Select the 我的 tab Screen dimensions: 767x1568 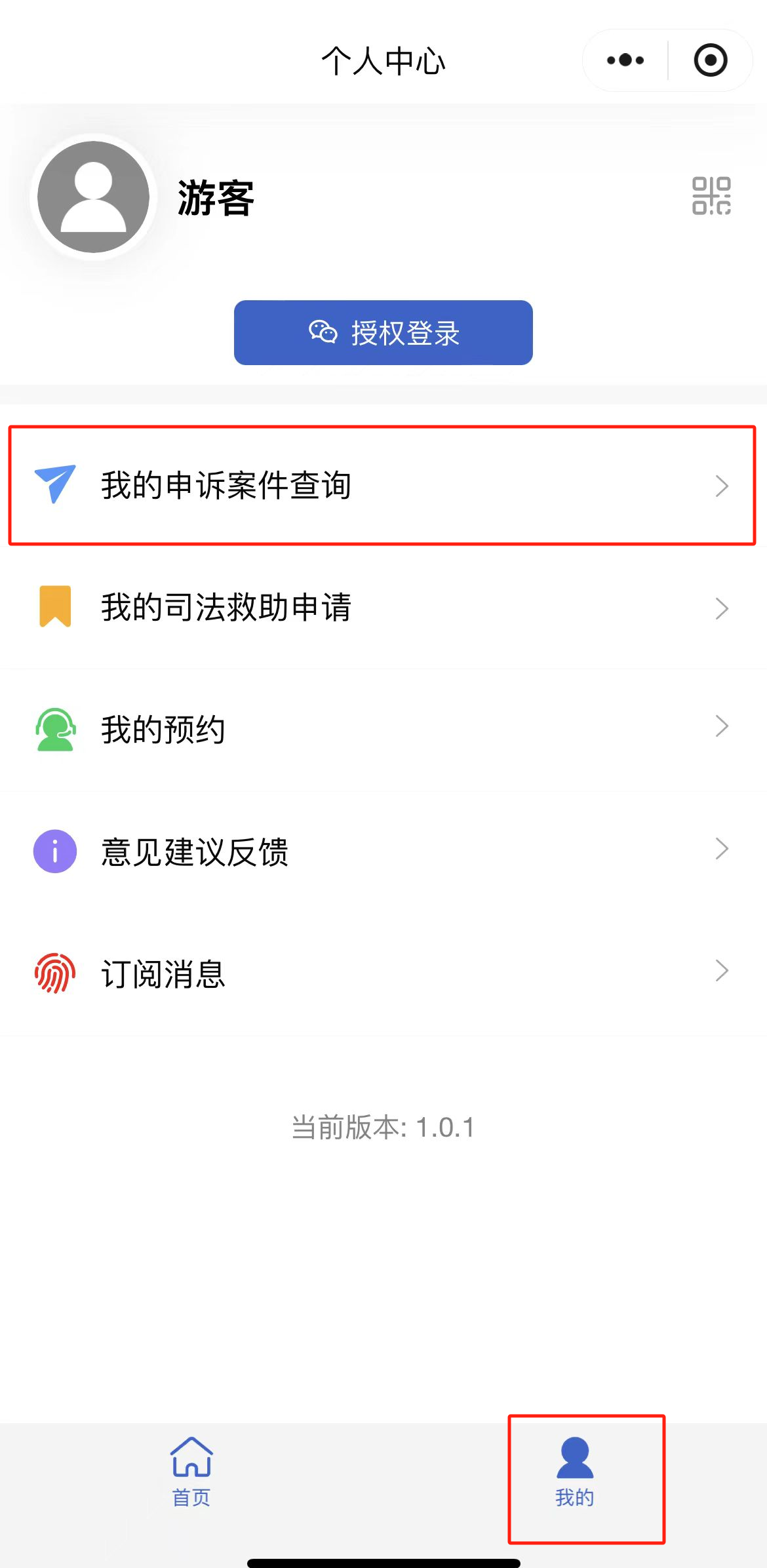click(575, 1472)
